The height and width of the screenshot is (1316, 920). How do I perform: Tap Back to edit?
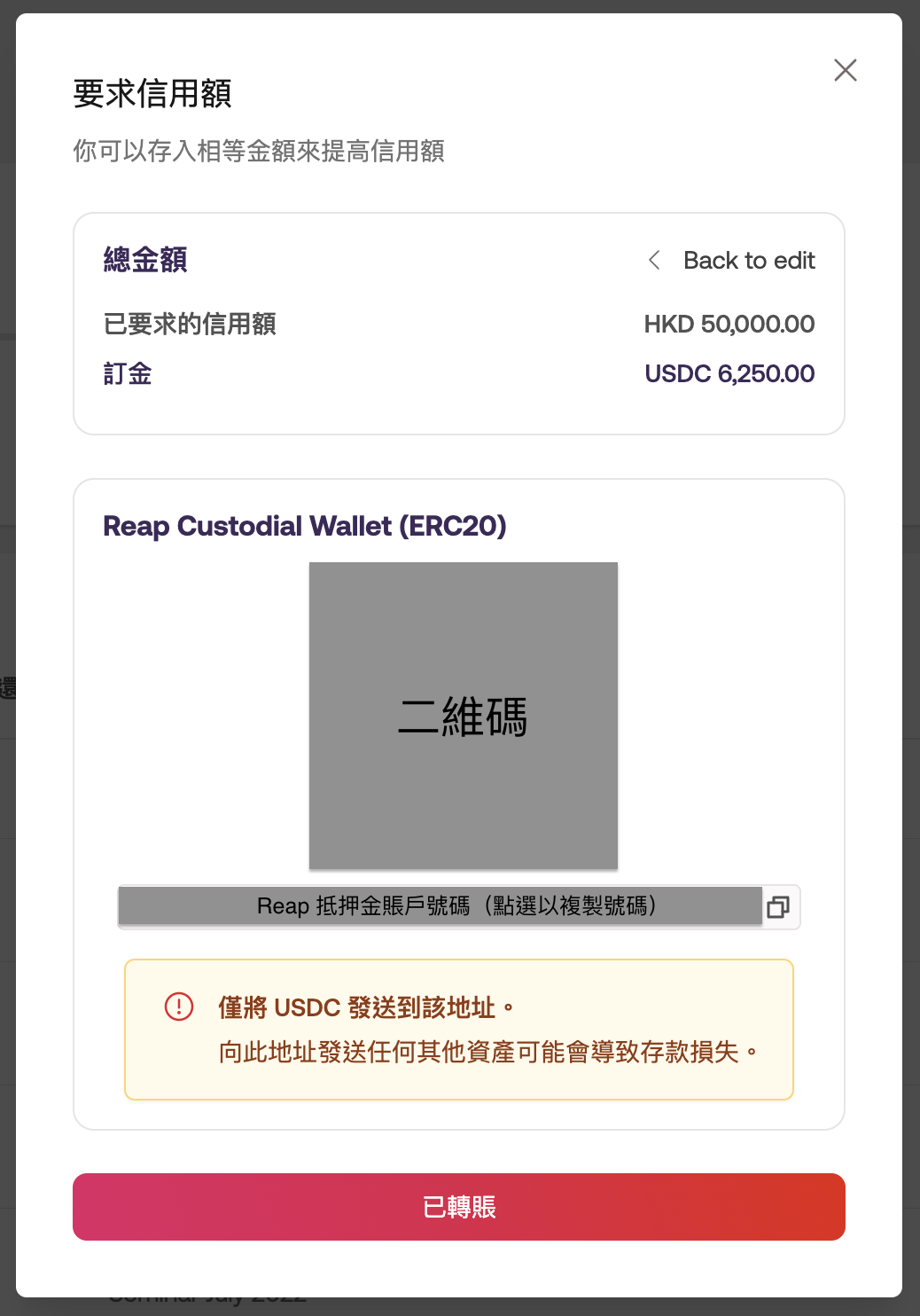[733, 261]
